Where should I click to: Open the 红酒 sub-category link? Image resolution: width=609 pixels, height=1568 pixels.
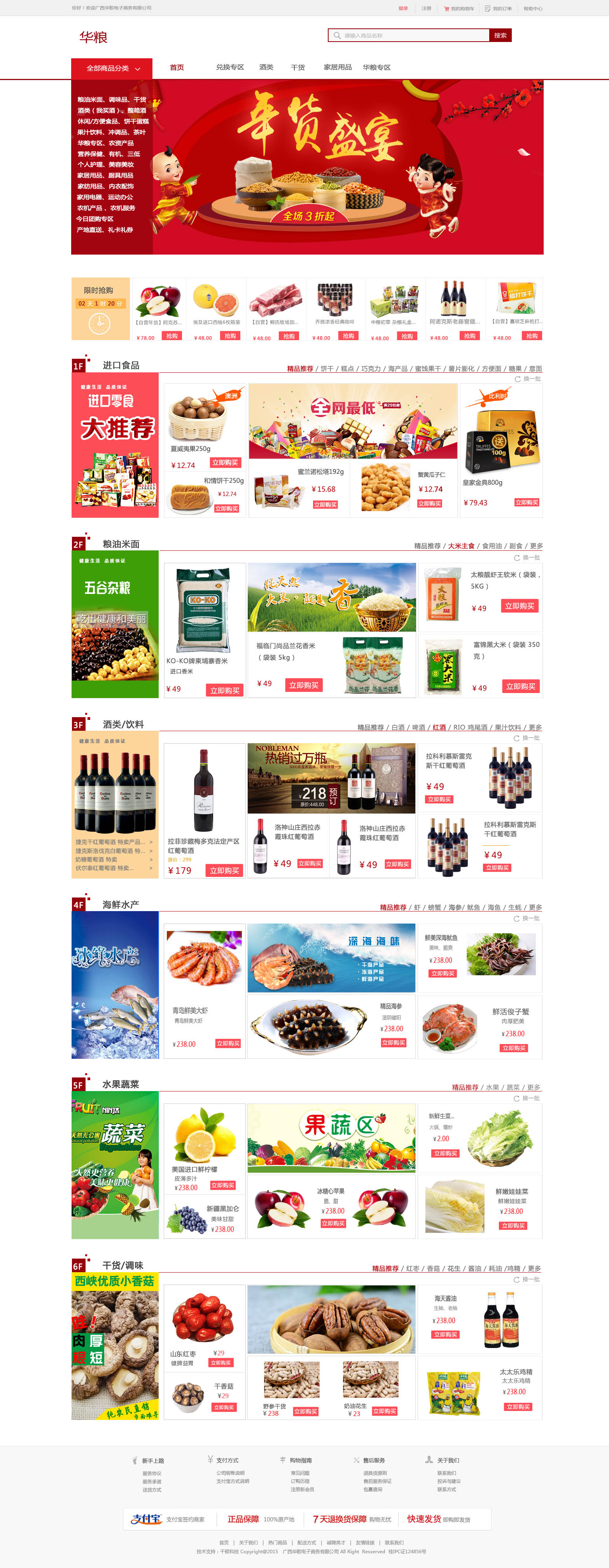439,727
